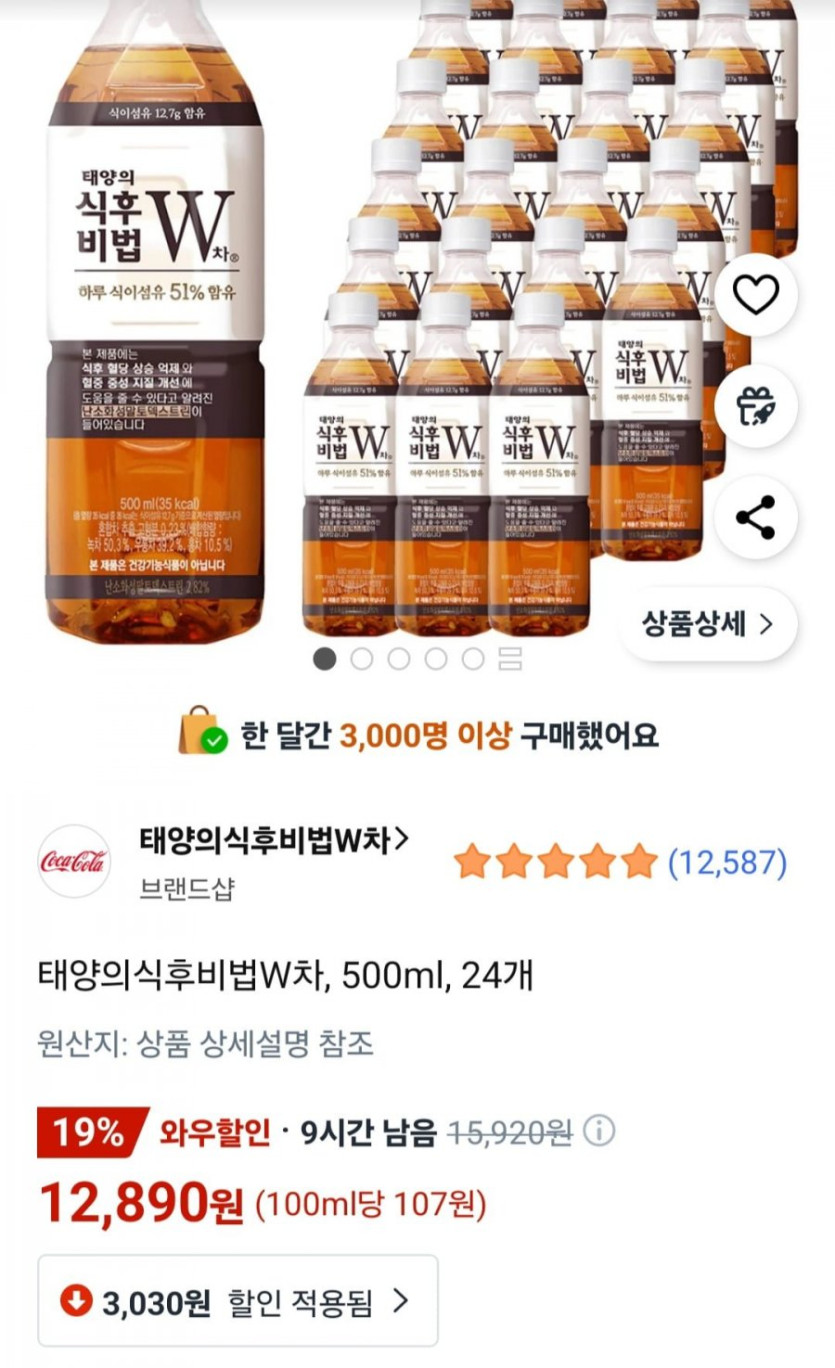Expand 3,030원 할인 적용됨 details

pos(238,1301)
